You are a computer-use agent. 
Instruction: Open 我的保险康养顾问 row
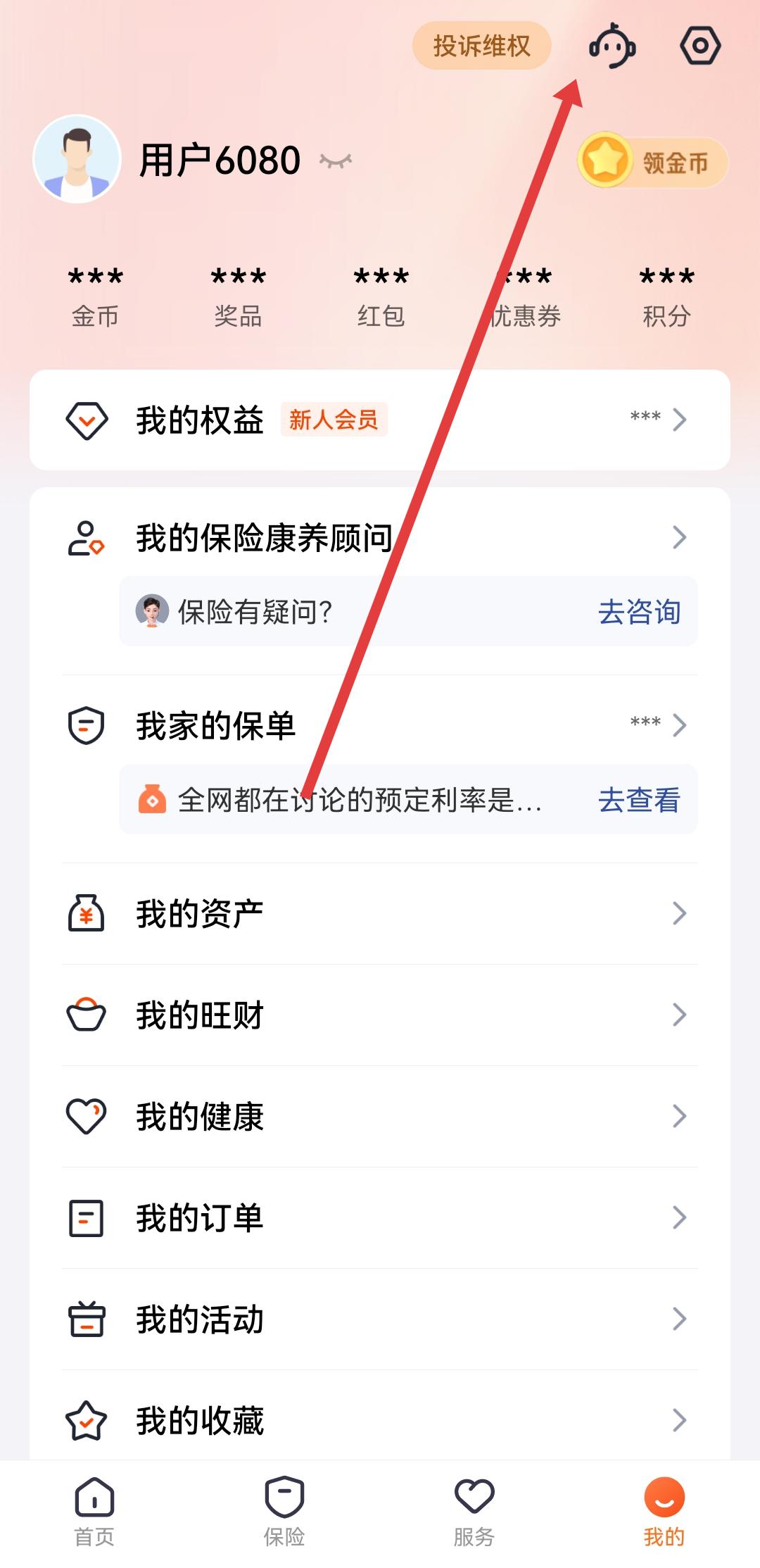click(380, 538)
